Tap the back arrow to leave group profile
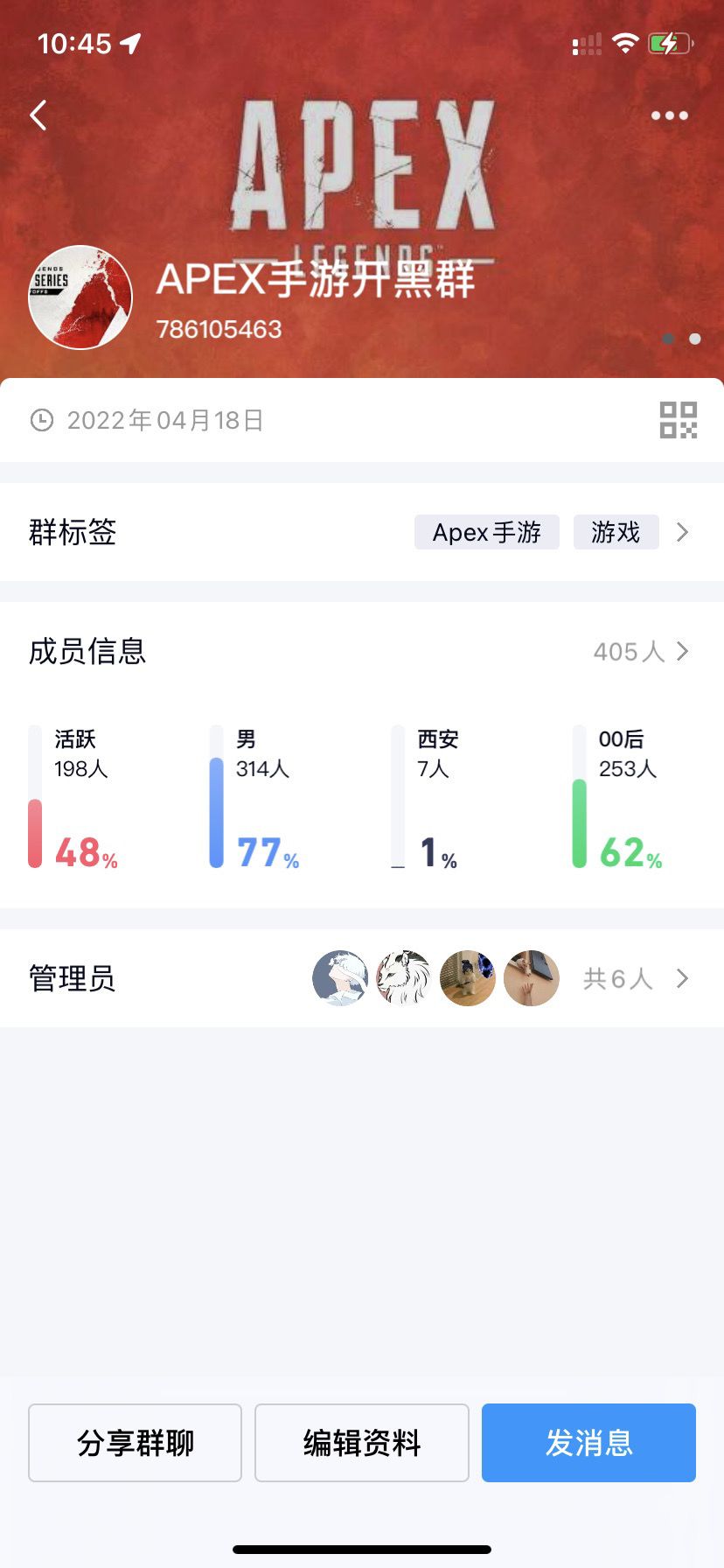This screenshot has height=1568, width=724. click(38, 115)
